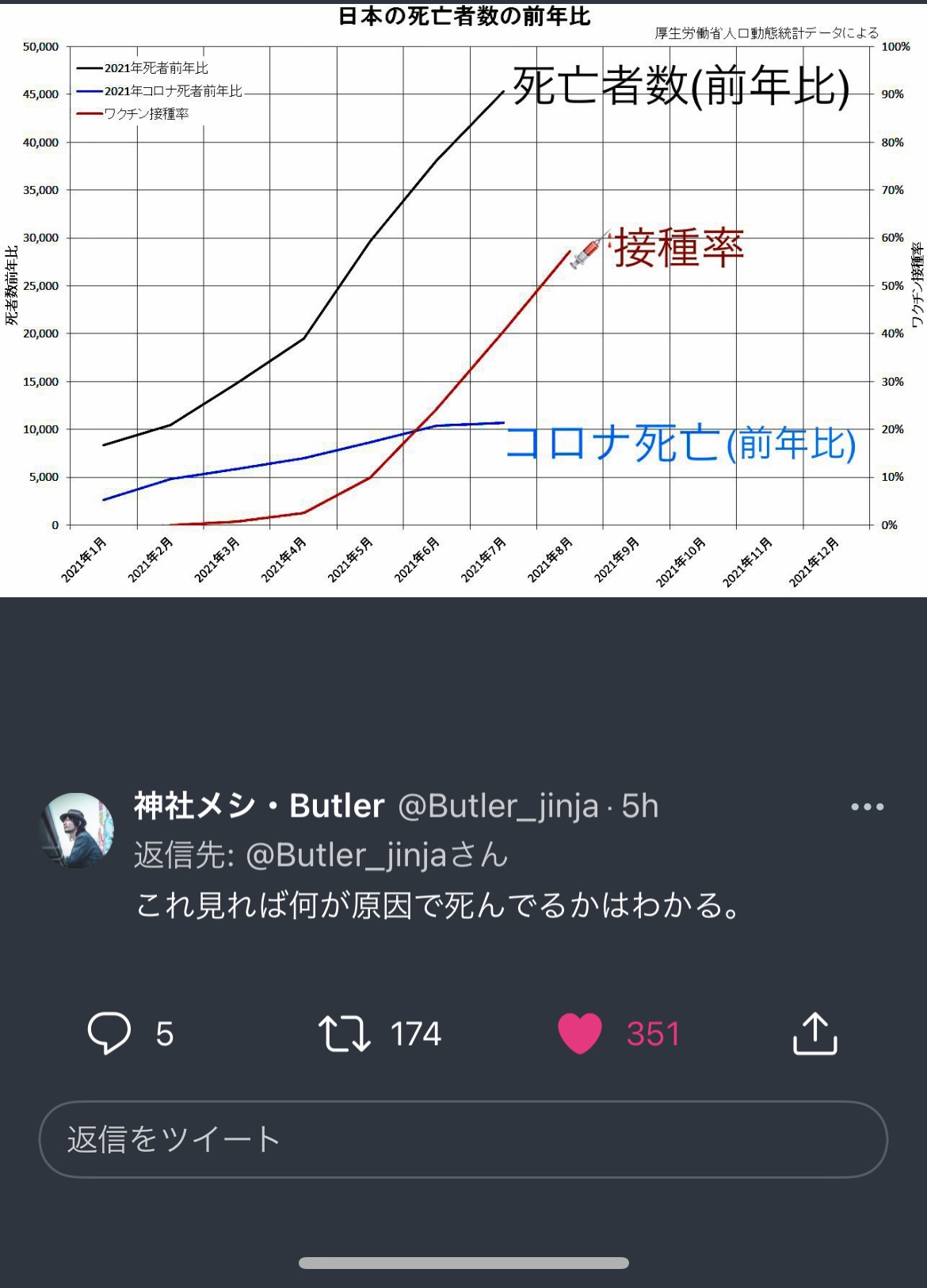Open 神社メシ・Butler profile avatar
927x1288 pixels.
click(x=77, y=830)
